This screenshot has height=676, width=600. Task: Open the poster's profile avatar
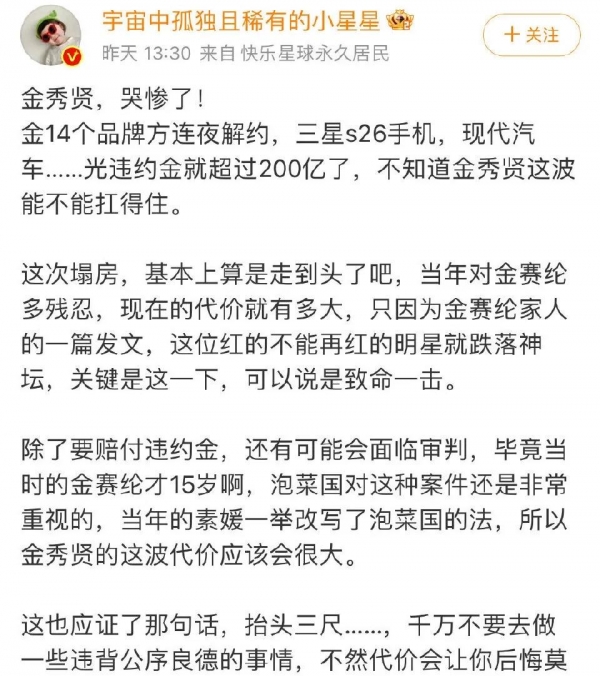pyautogui.click(x=46, y=37)
